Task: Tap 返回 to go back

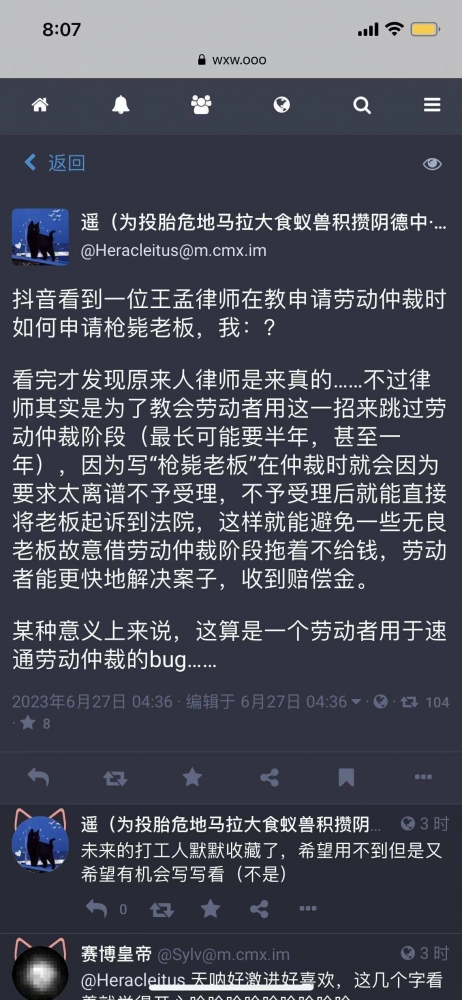Action: coord(54,163)
